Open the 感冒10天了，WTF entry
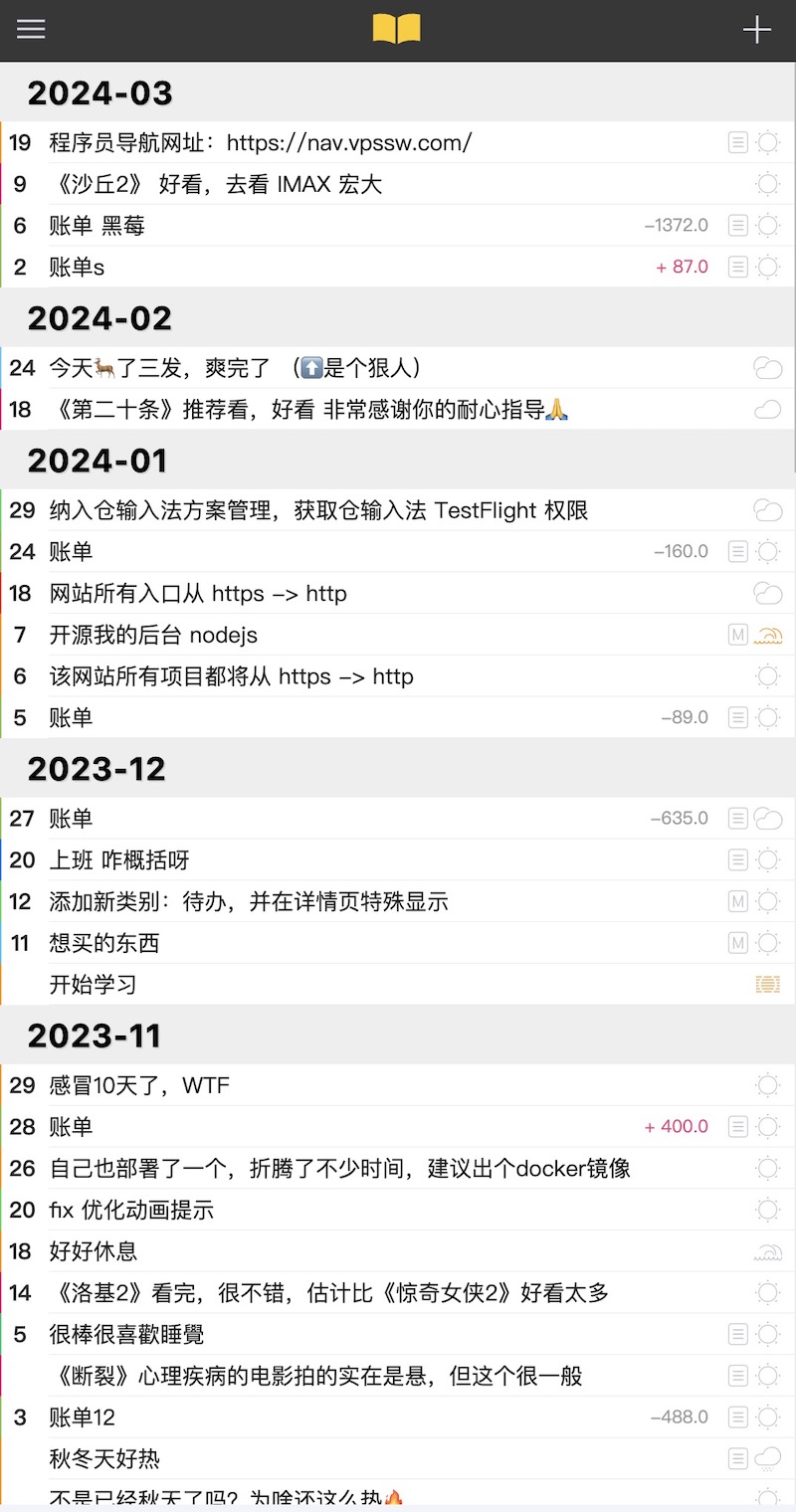 [139, 1085]
